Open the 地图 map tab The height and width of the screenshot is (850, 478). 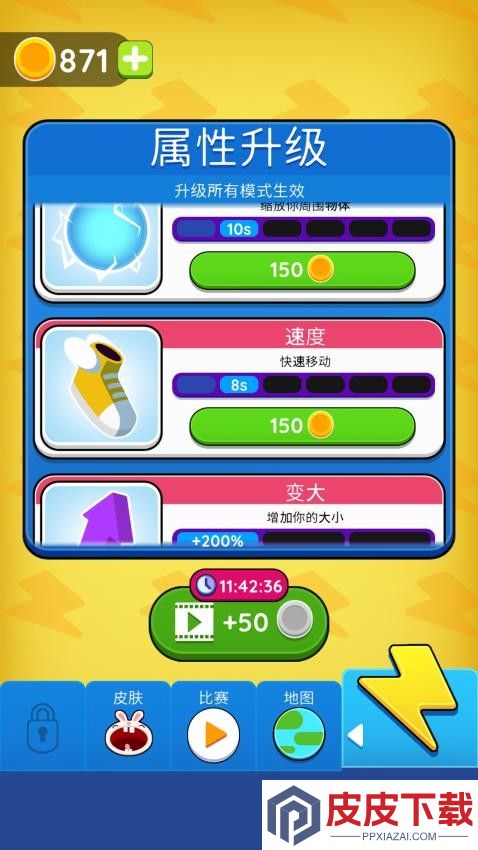[x=299, y=725]
